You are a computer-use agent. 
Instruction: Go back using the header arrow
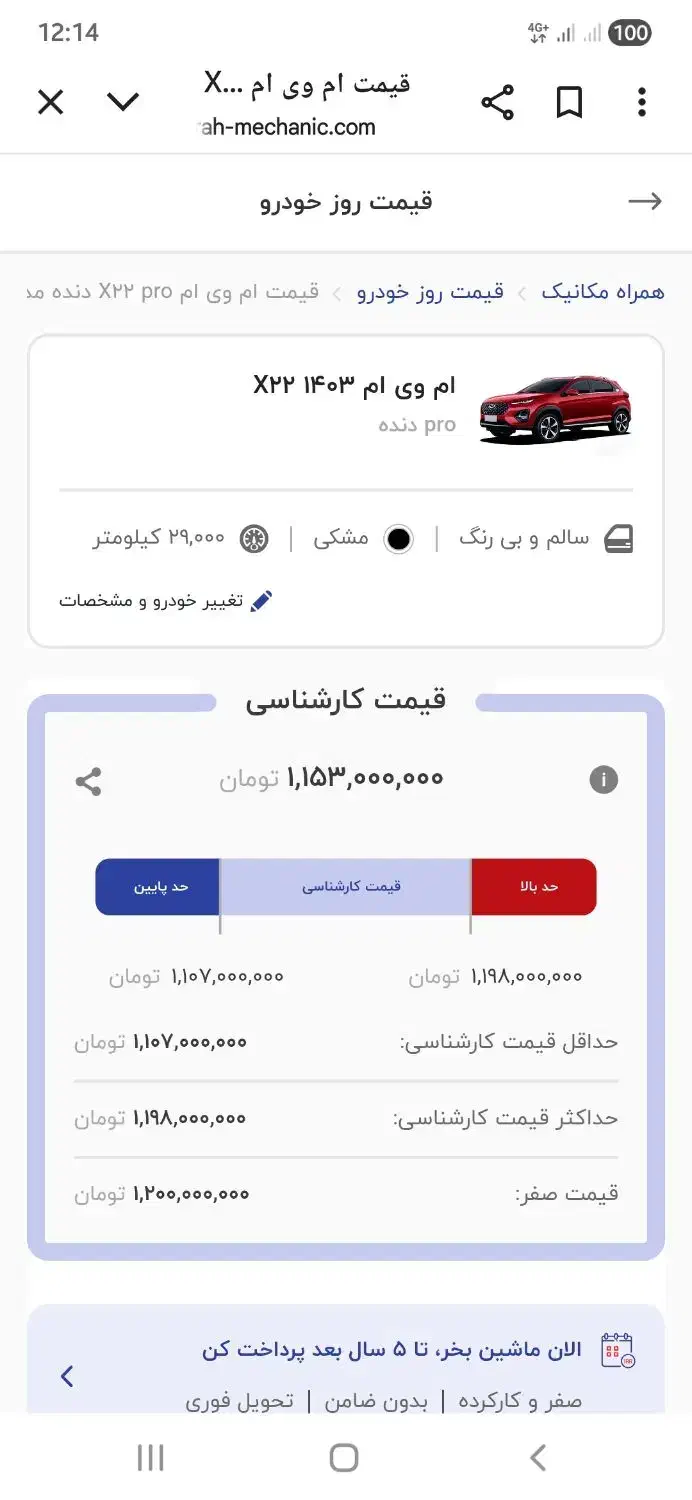tap(645, 201)
